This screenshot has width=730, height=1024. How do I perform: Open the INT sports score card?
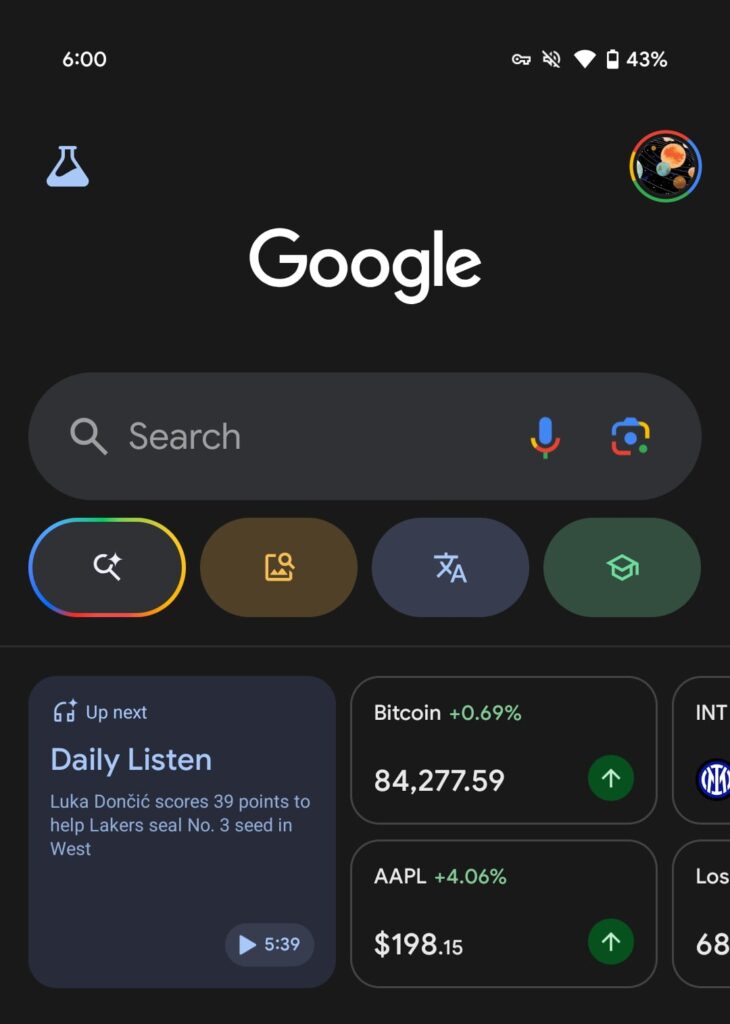[705, 750]
